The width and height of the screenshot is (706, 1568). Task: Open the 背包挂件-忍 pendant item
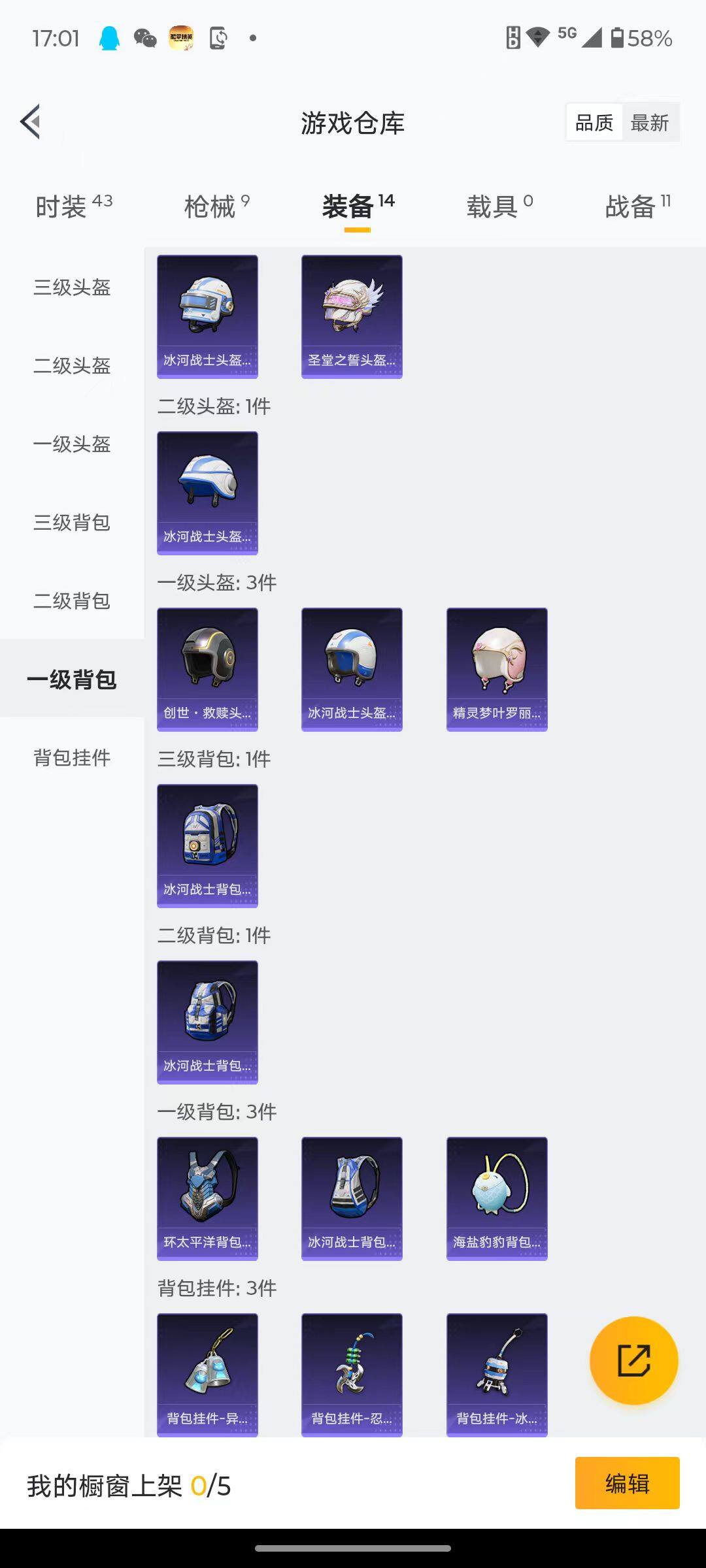(352, 1374)
